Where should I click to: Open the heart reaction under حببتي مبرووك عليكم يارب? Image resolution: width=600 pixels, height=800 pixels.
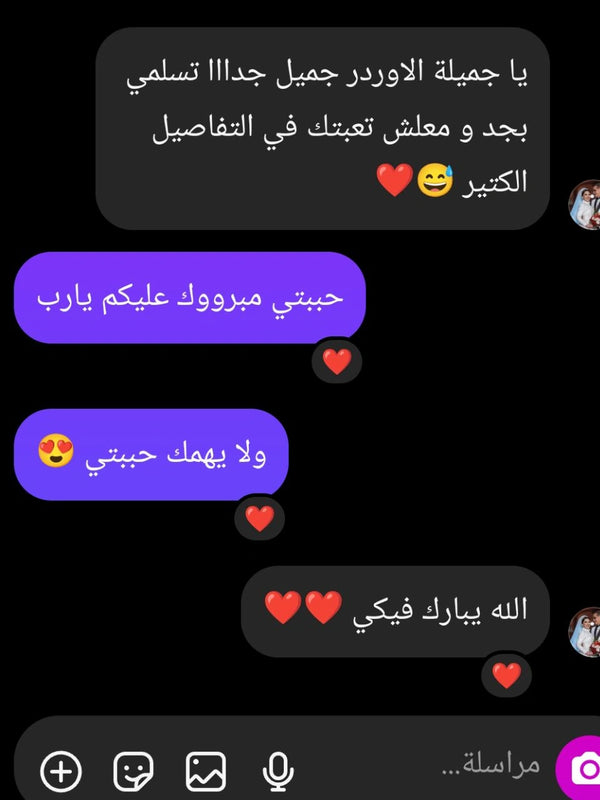click(x=337, y=361)
